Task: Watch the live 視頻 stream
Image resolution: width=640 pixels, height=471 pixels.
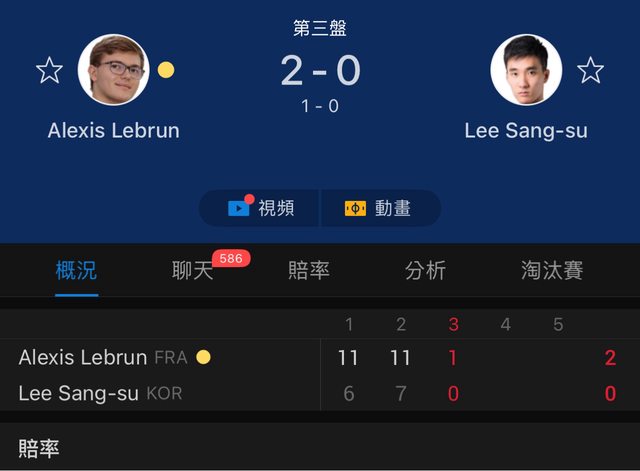Action: (261, 208)
